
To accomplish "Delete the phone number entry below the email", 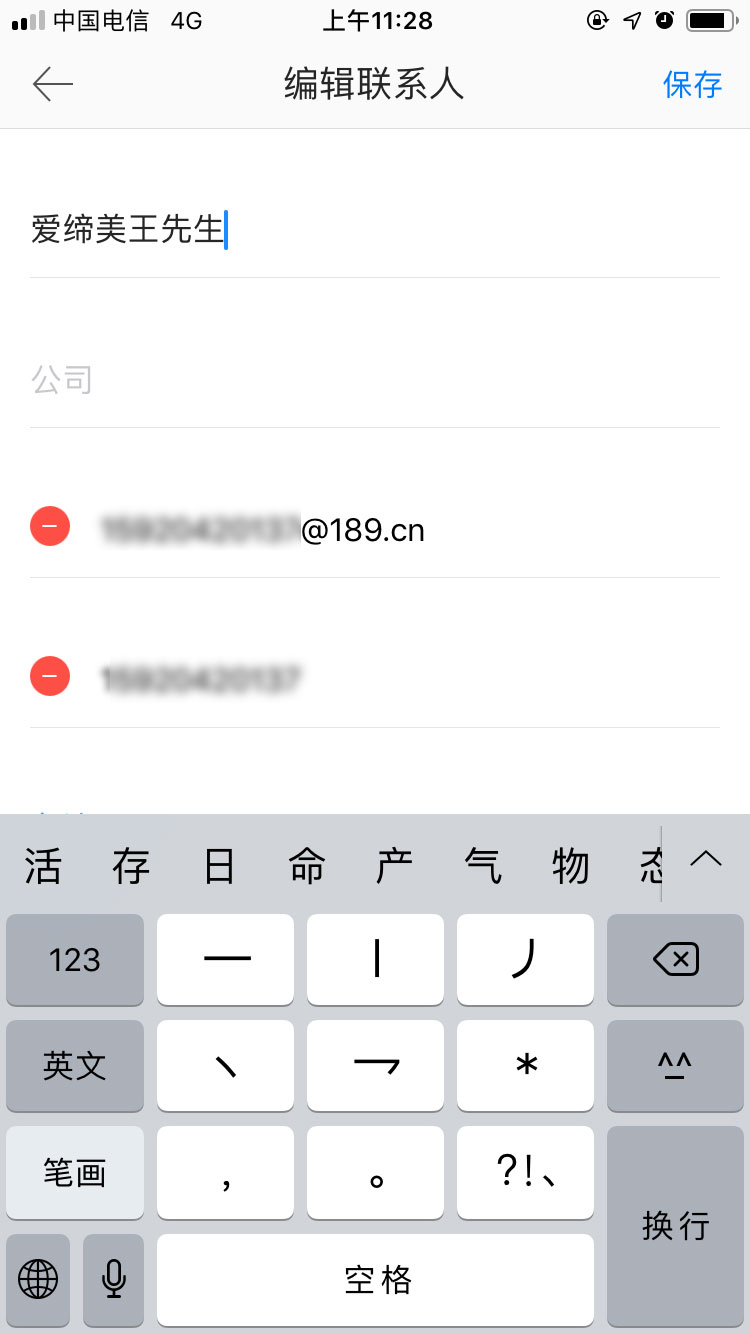I will coord(50,677).
